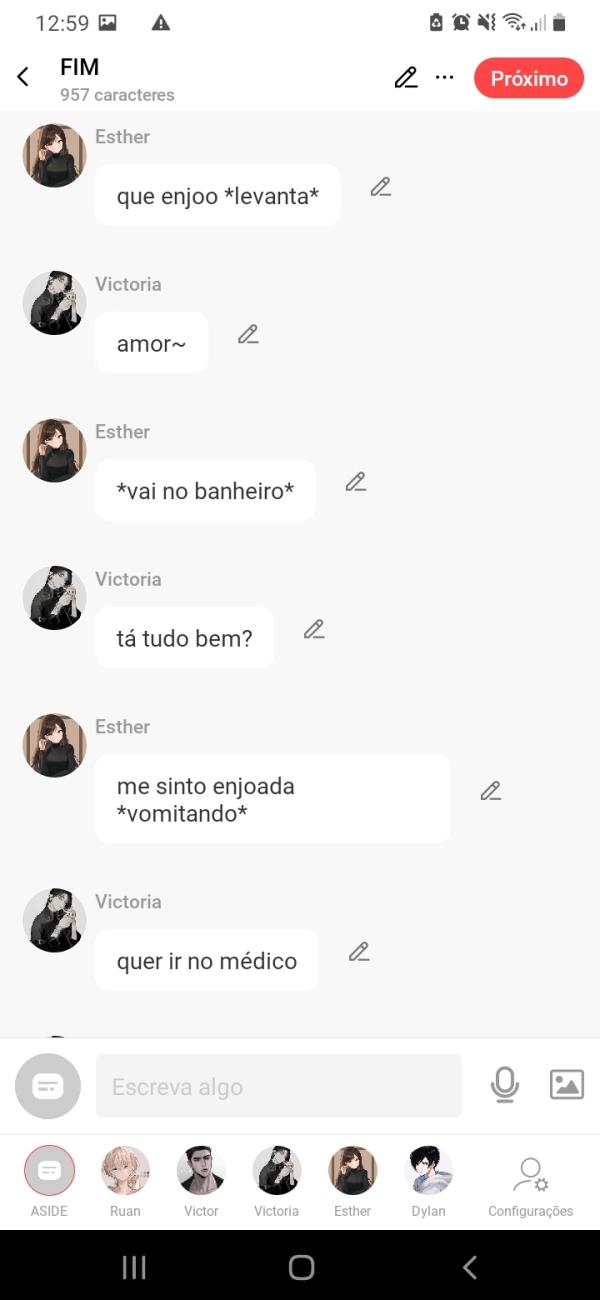Open character Configurações
The height and width of the screenshot is (1300, 600).
(x=530, y=1180)
